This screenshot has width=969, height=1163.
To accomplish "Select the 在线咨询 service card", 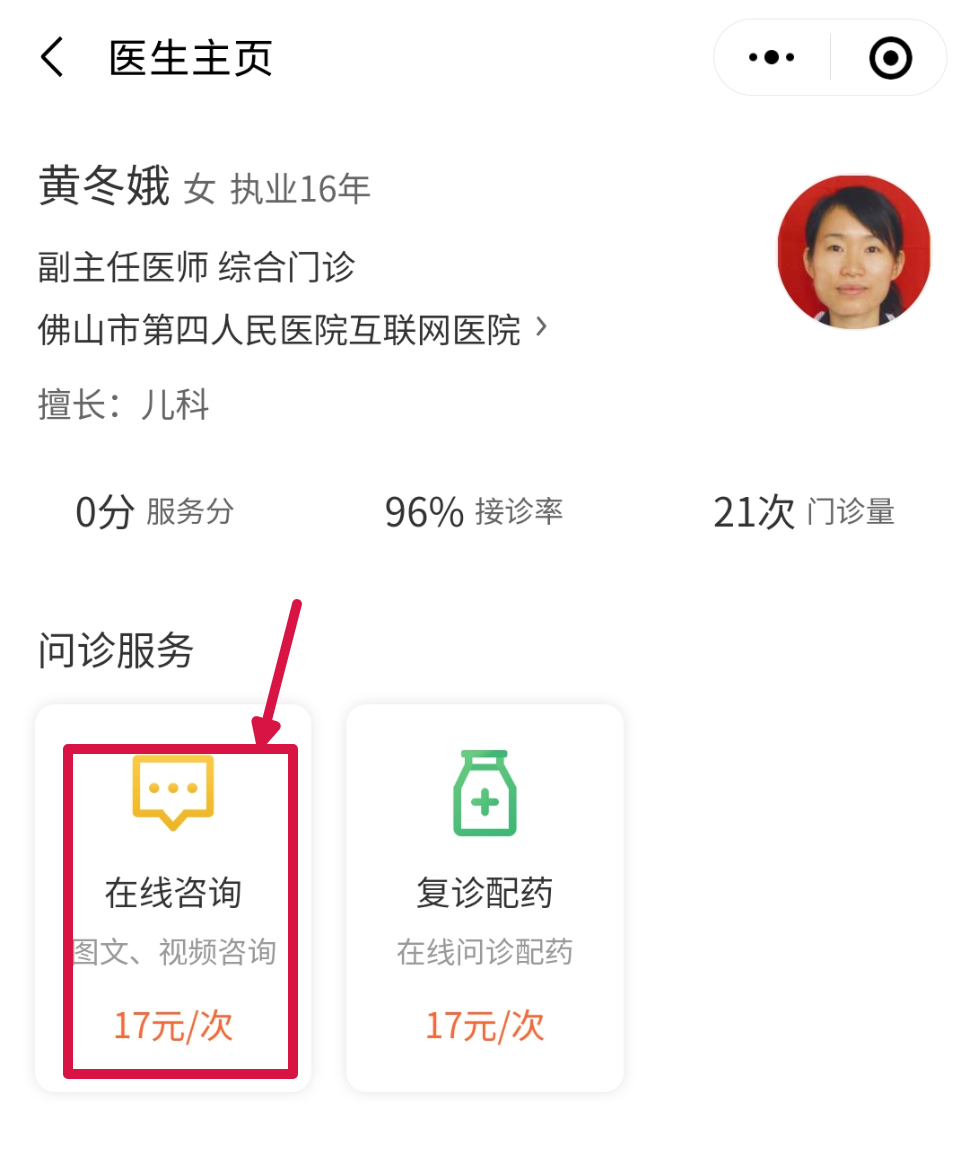I will [x=174, y=897].
